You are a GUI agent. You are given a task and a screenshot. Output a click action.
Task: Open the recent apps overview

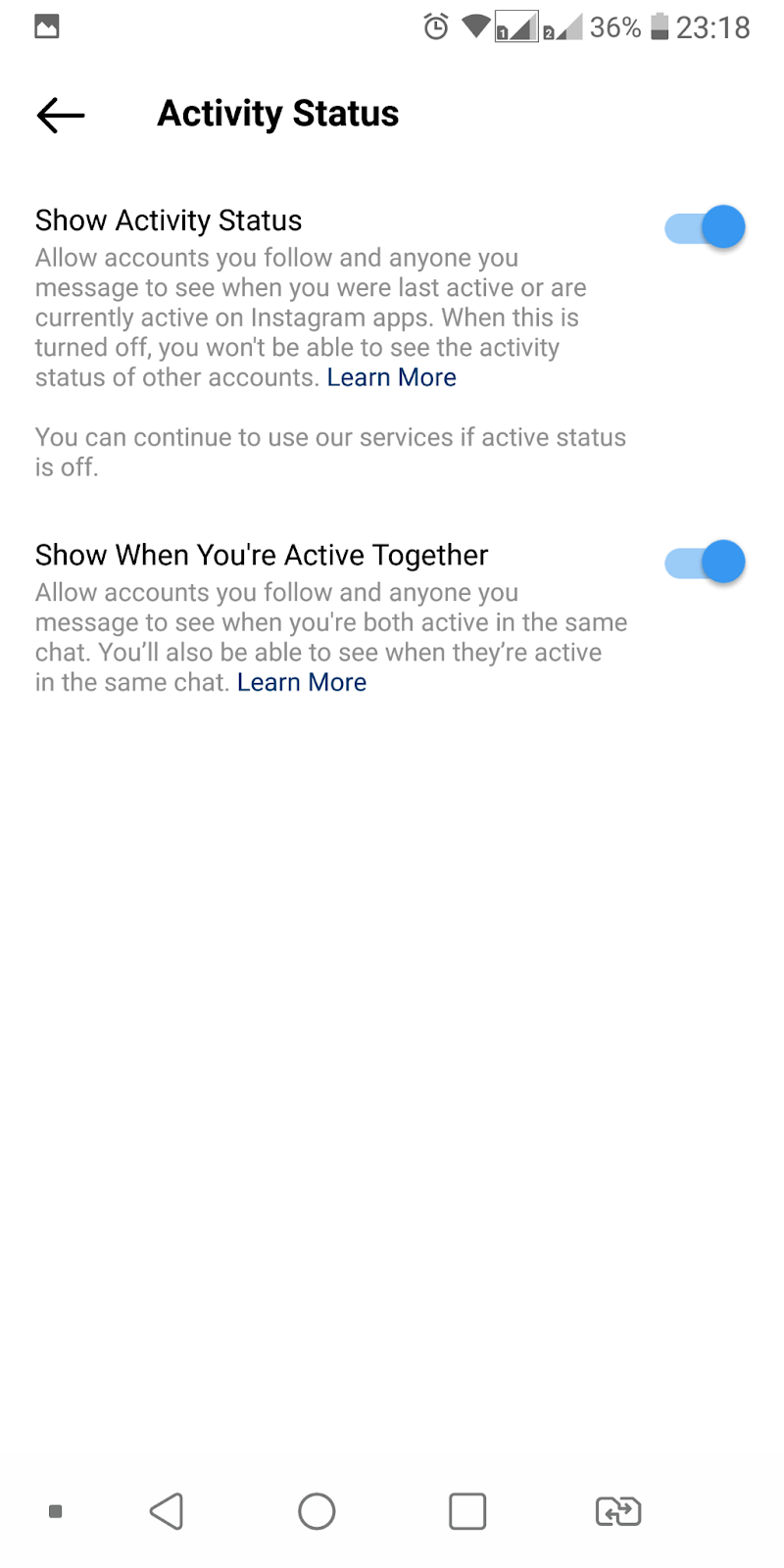click(467, 1511)
